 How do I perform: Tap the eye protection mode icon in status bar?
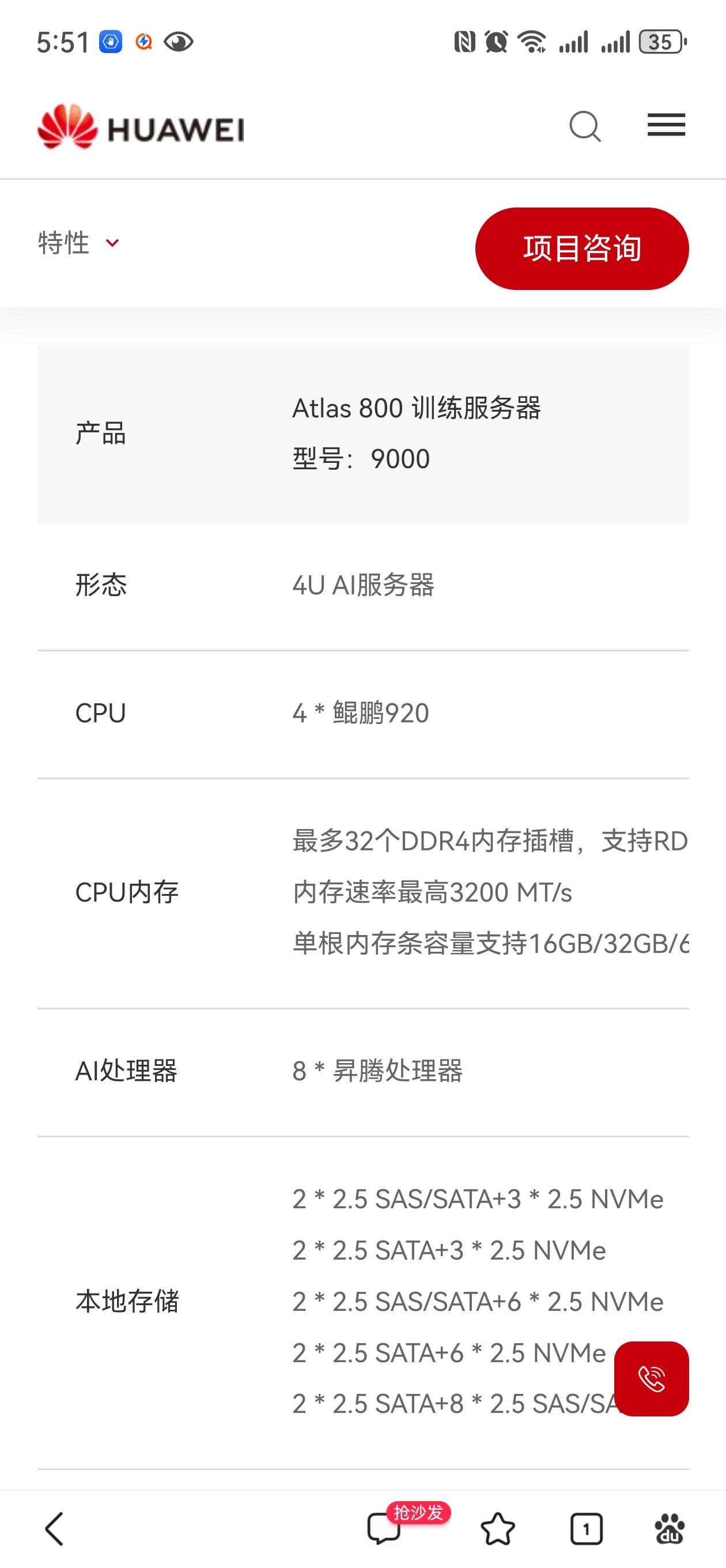pos(177,42)
